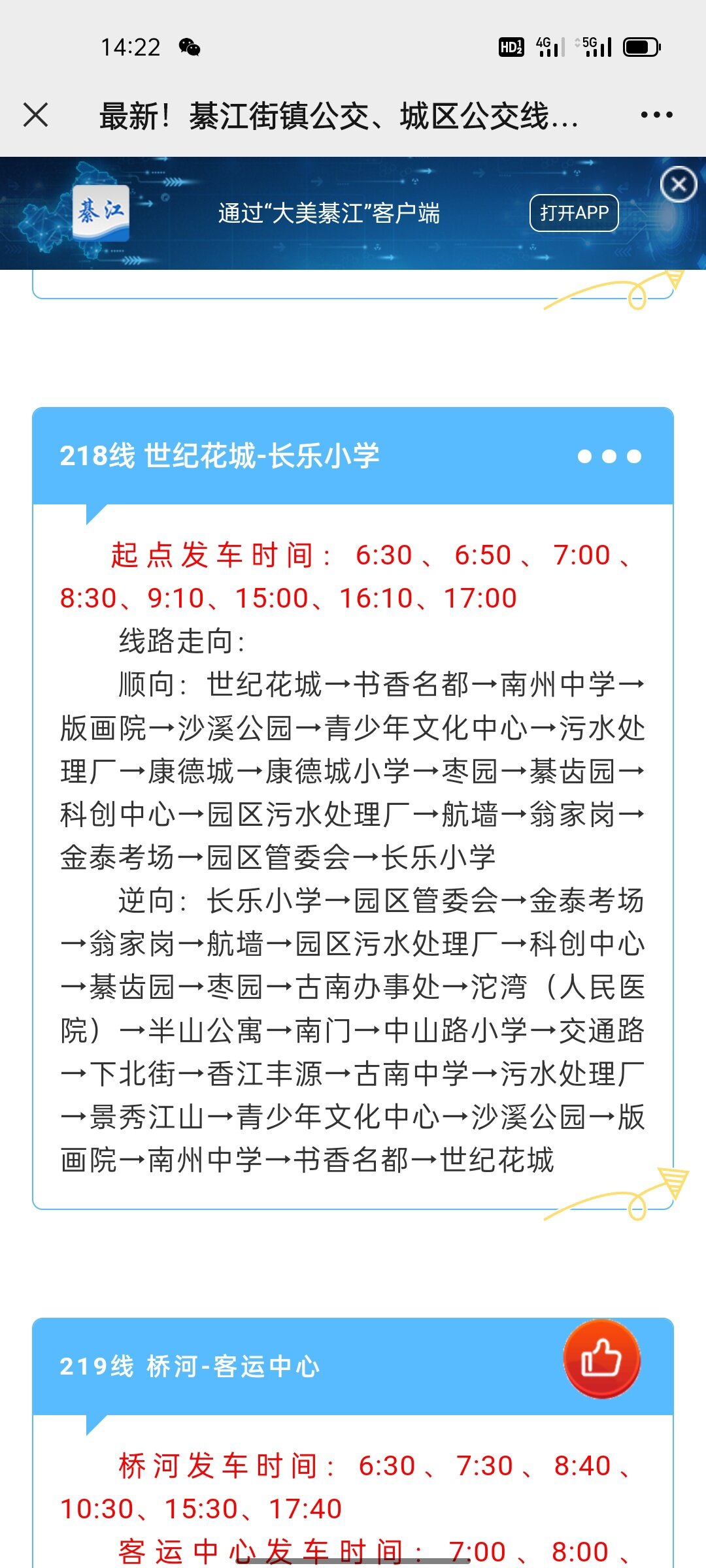Close the article page
This screenshot has height=1568, width=706.
coord(35,115)
